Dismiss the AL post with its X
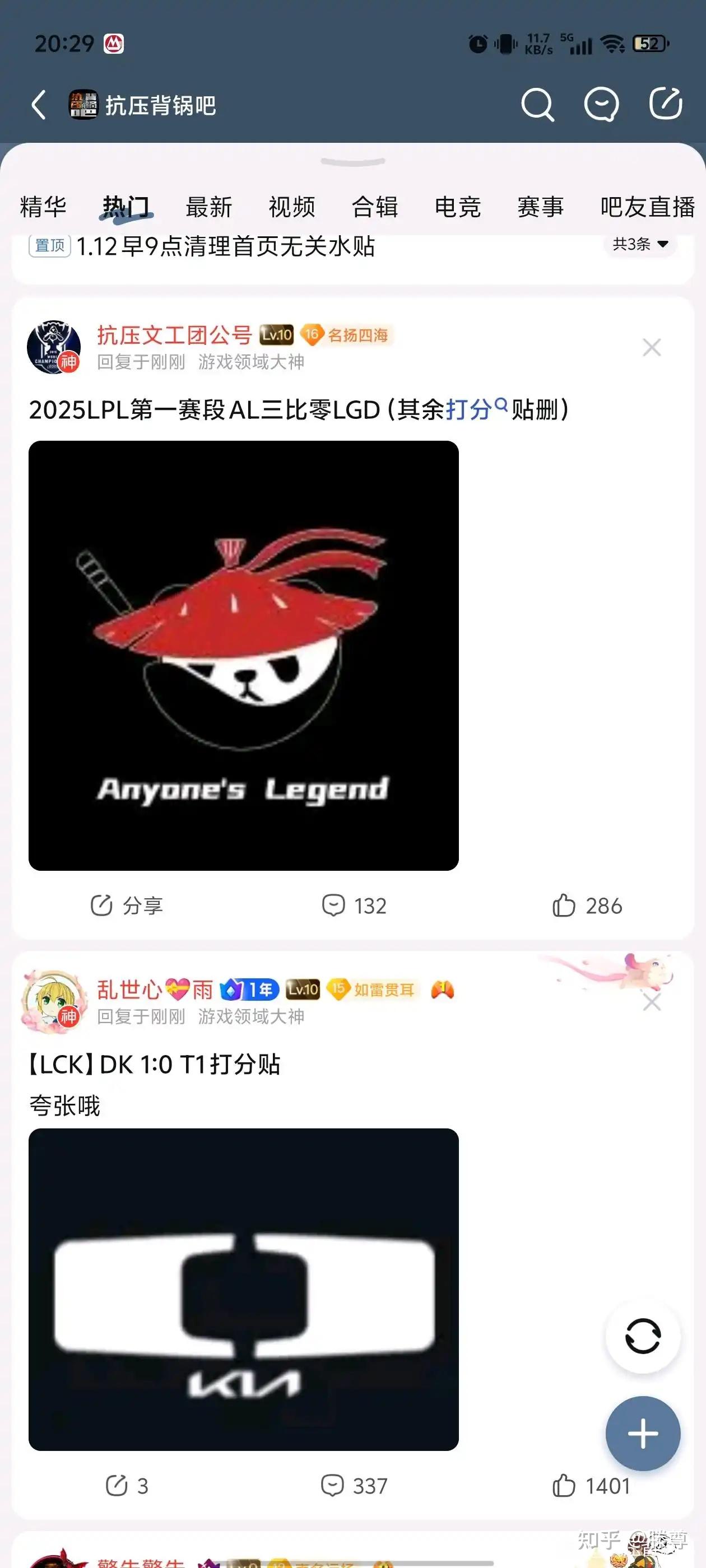The image size is (706, 1568). tap(651, 348)
